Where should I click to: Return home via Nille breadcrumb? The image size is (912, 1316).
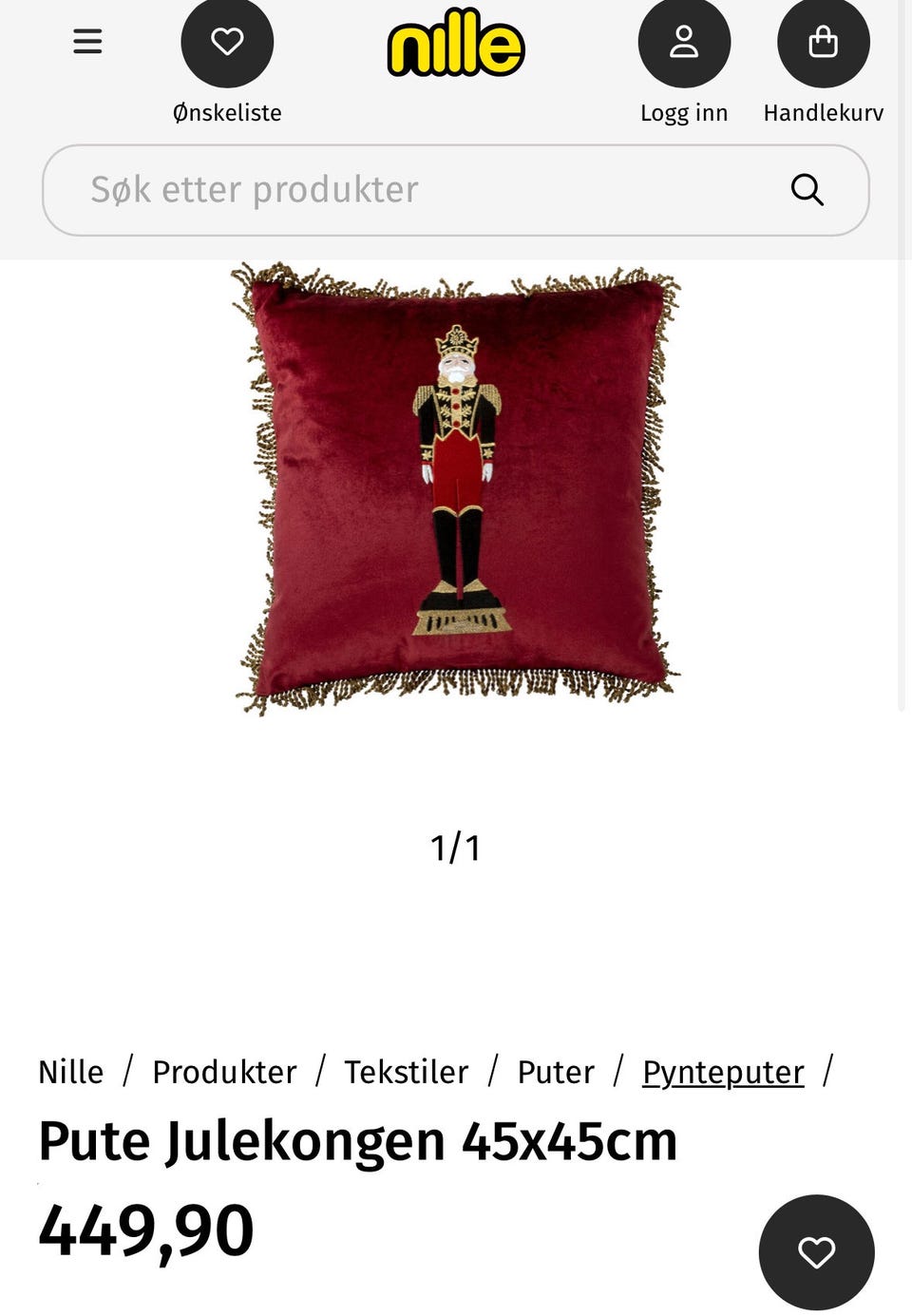(70, 1072)
